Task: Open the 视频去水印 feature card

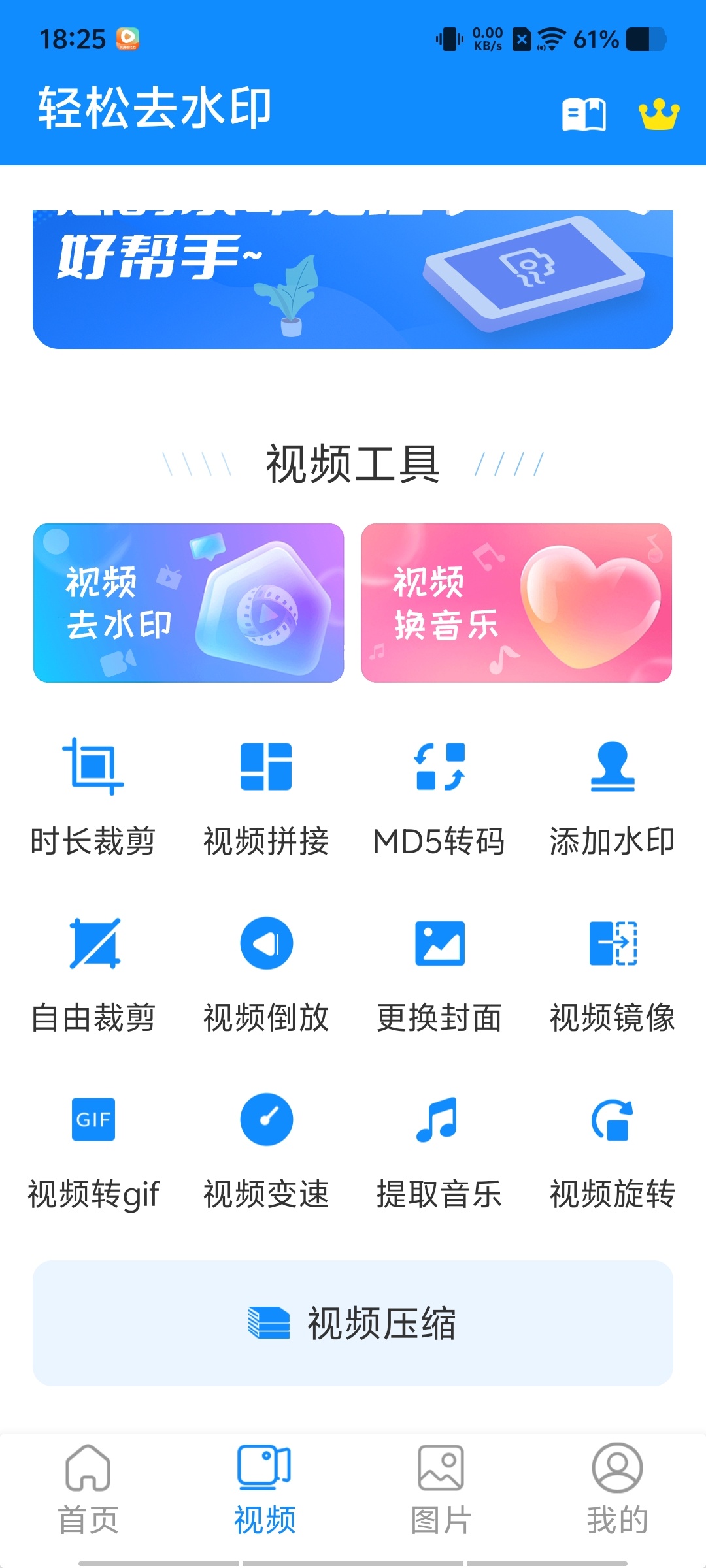Action: (x=189, y=602)
